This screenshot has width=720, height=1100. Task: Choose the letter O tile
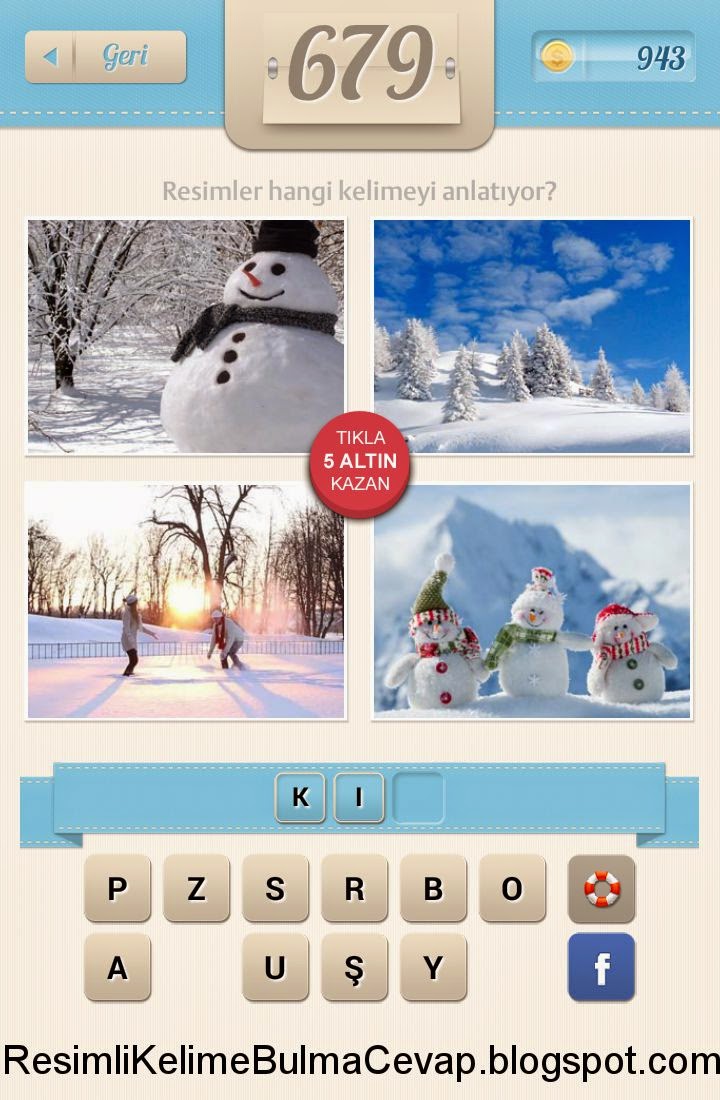(x=512, y=888)
